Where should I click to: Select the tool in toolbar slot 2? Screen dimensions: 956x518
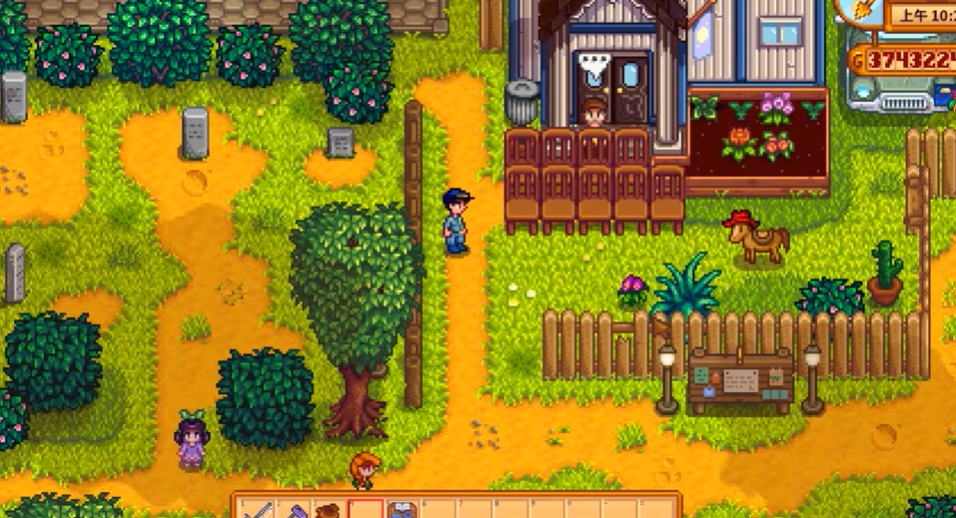[x=294, y=510]
